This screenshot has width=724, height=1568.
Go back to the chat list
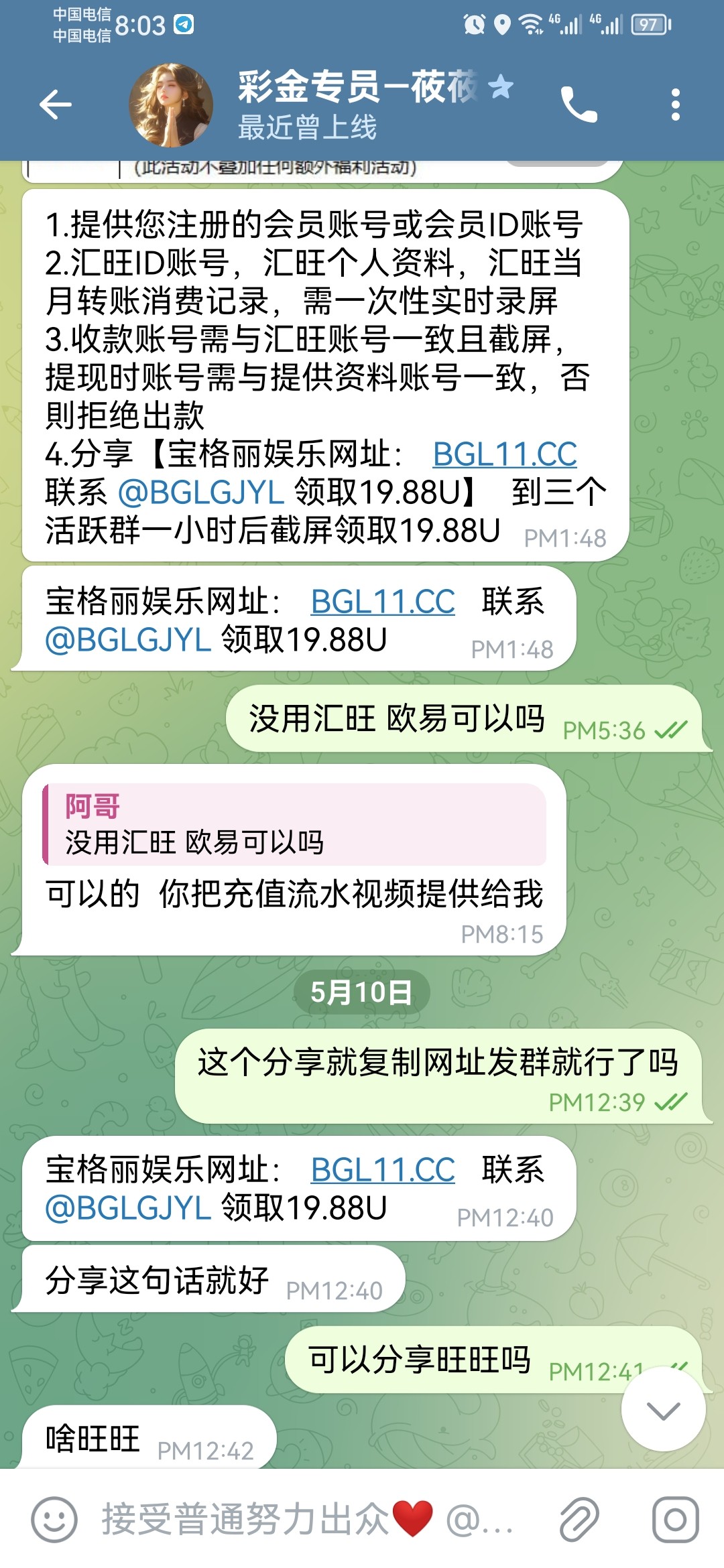pyautogui.click(x=55, y=105)
